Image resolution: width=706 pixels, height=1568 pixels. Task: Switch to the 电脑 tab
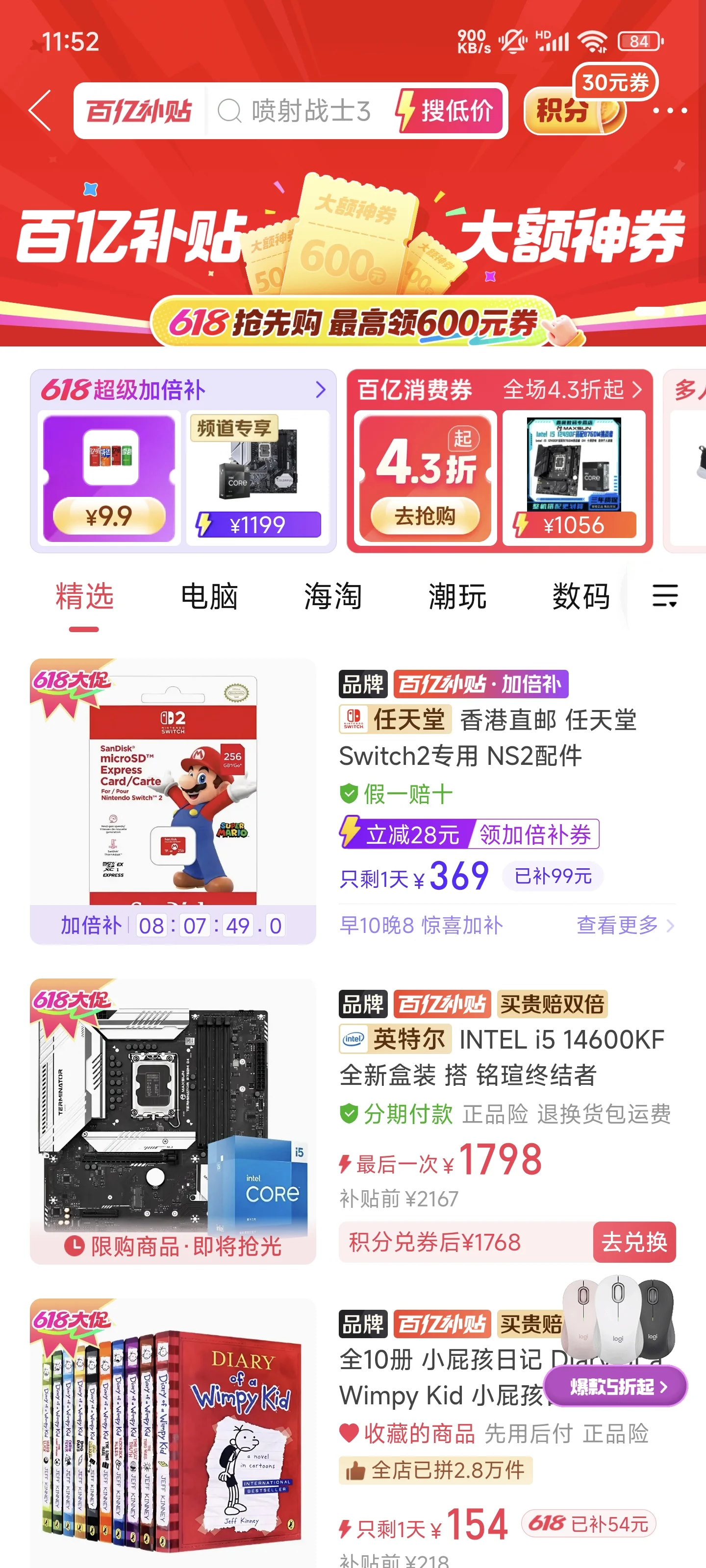pos(209,596)
